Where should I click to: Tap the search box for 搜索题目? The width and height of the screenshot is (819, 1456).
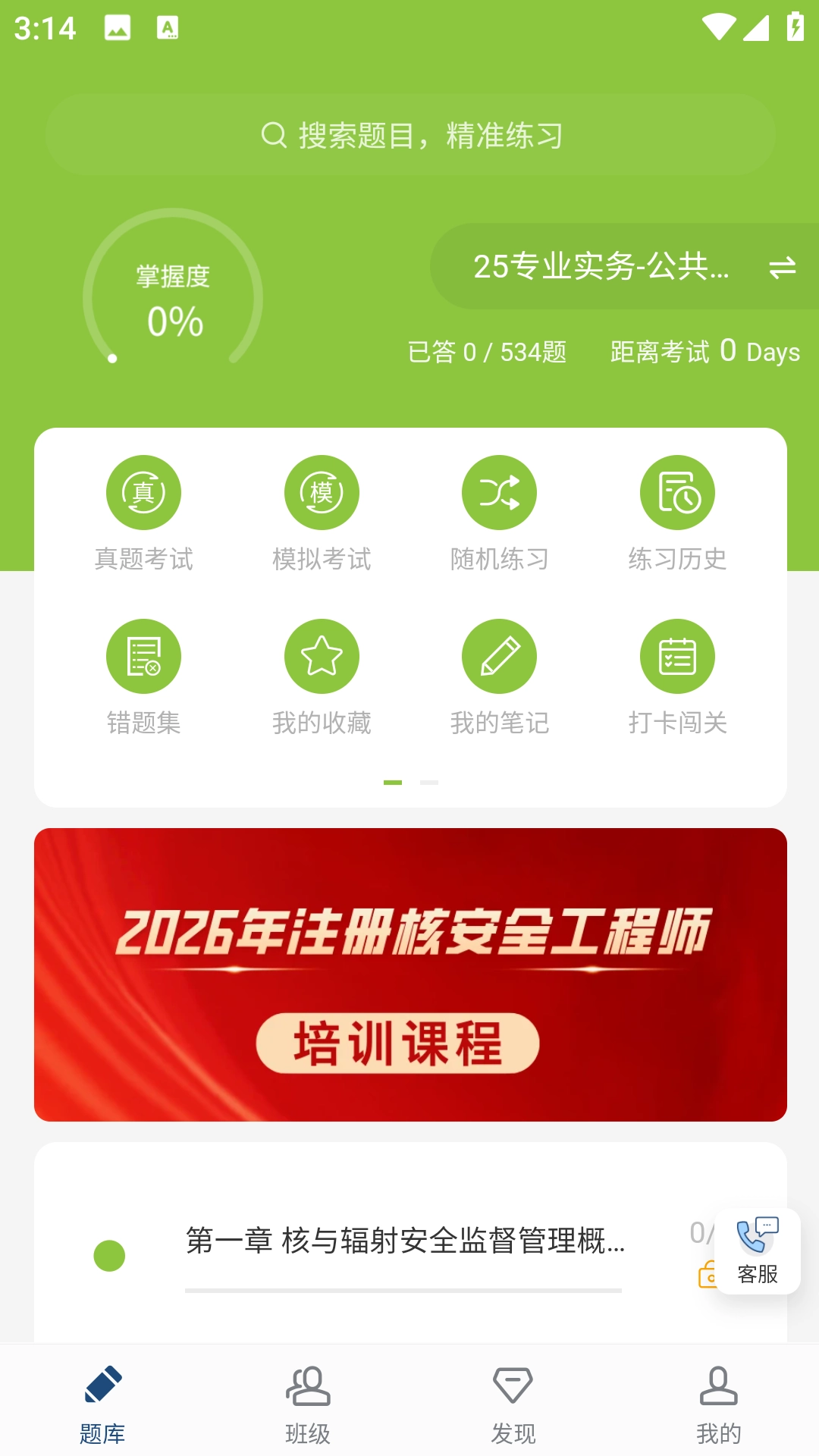click(x=409, y=135)
